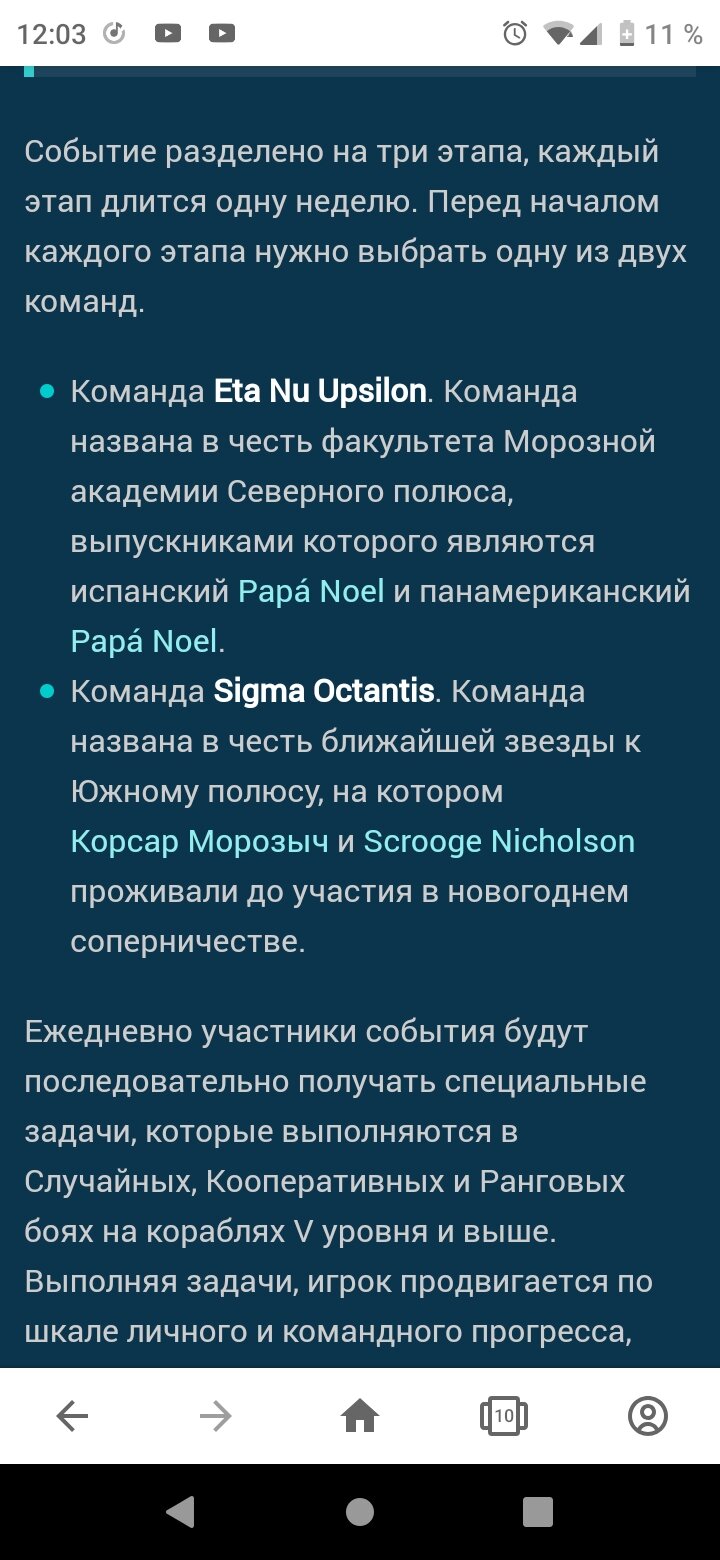
Task: Open the browser profile menu
Action: tap(648, 1415)
